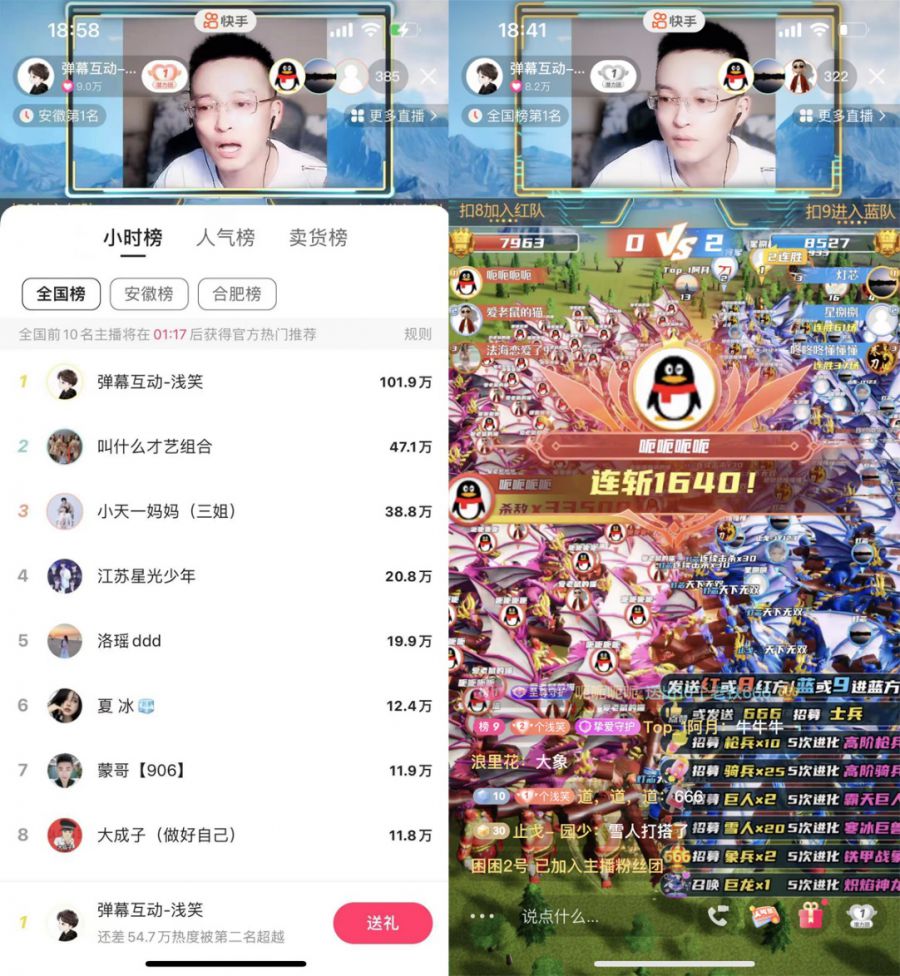The height and width of the screenshot is (976, 900).
Task: Select the 小时榜 tab
Action: 132,238
